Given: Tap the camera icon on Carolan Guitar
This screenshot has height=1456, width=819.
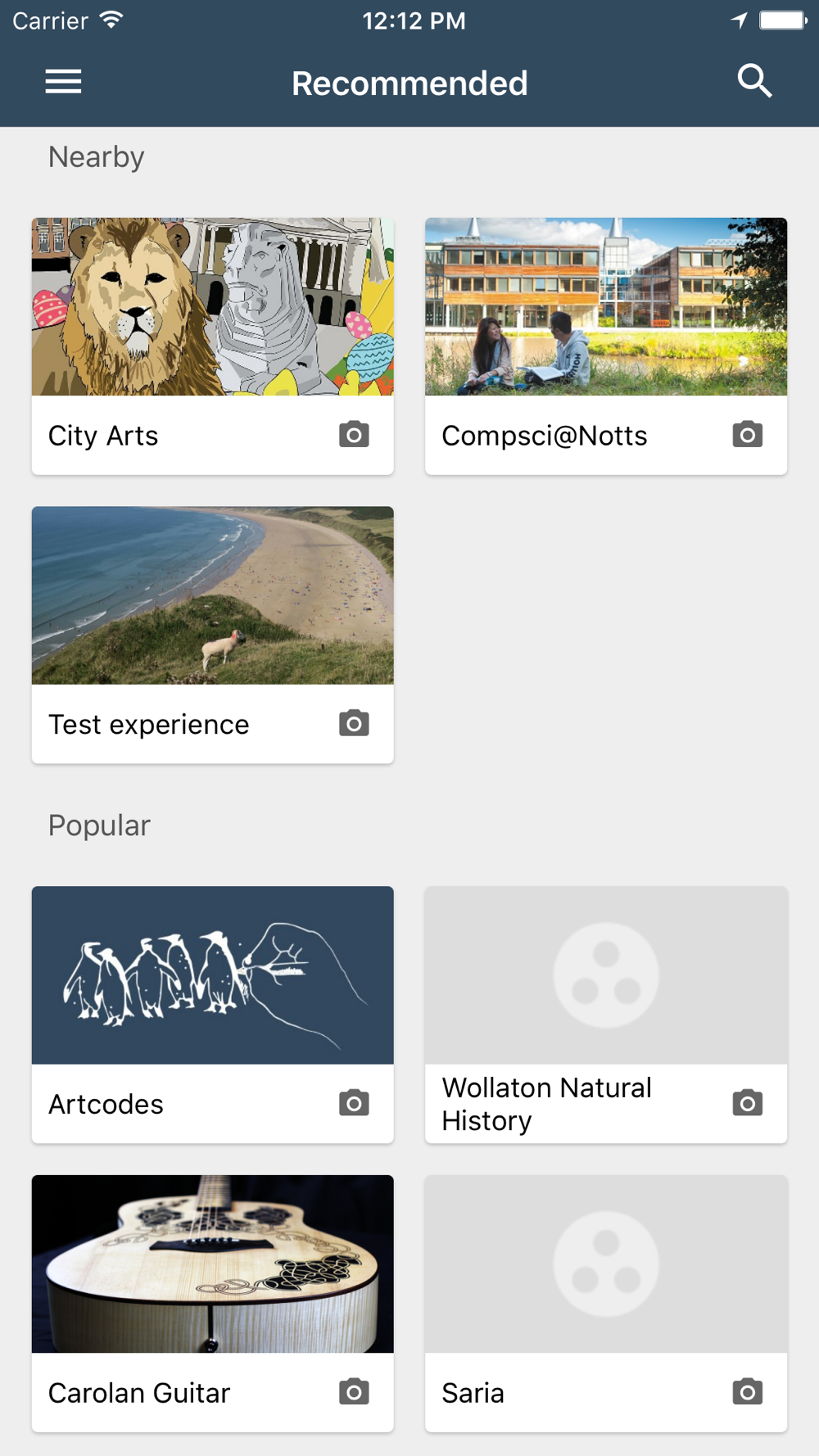Looking at the screenshot, I should [x=354, y=1392].
